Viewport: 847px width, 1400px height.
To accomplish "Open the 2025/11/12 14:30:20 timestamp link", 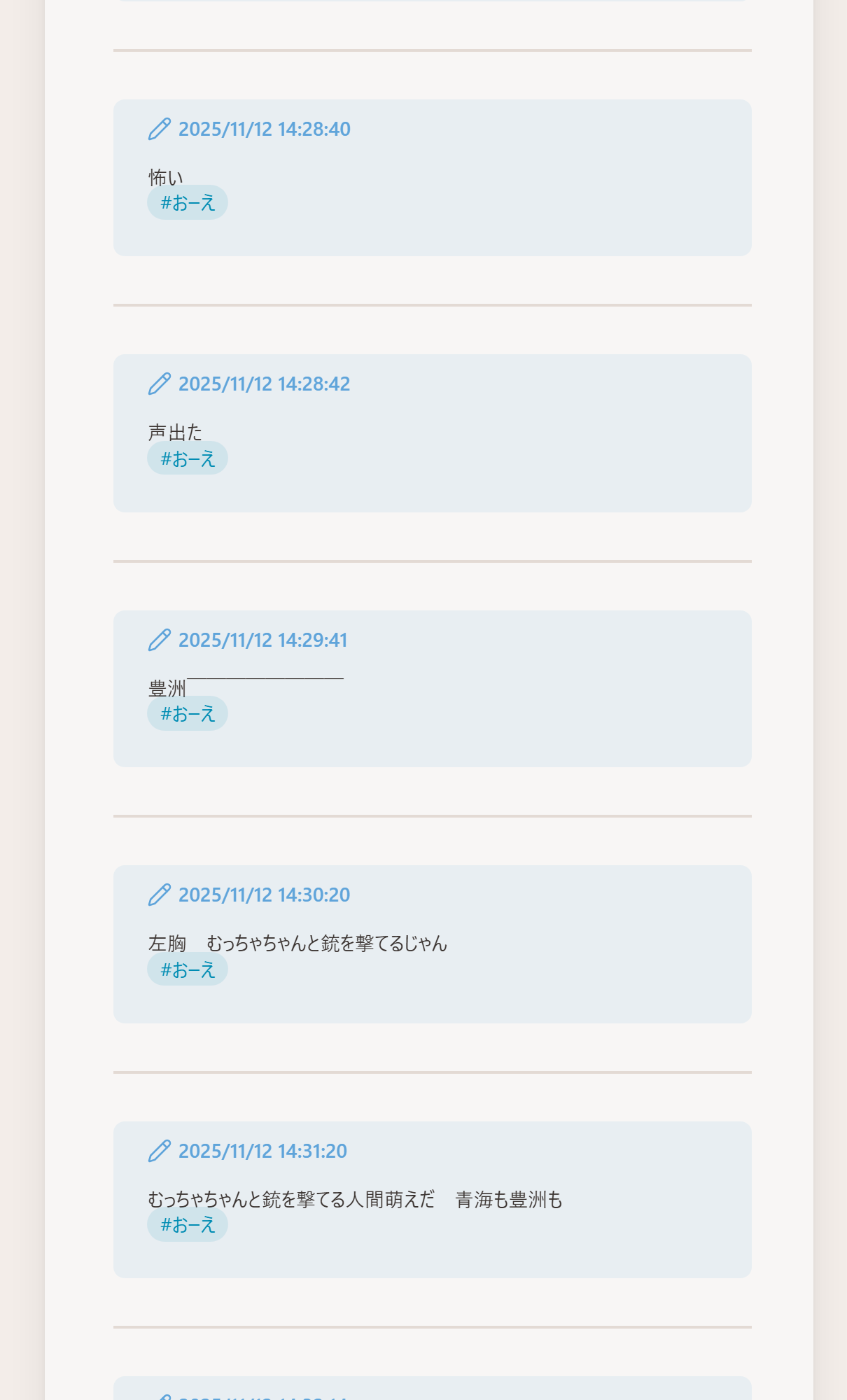I will coord(264,895).
